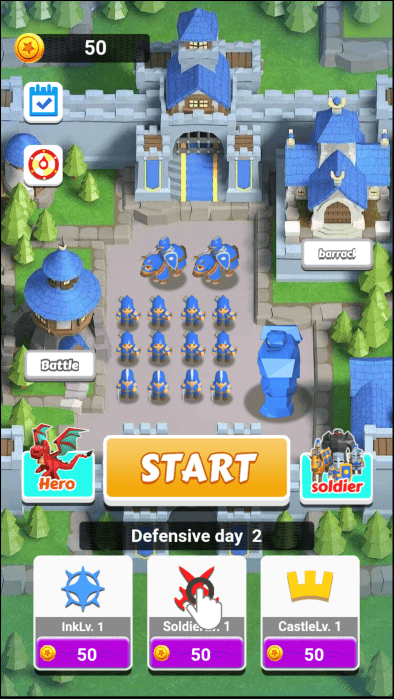Open the daily check-in calendar icon

pyautogui.click(x=43, y=102)
